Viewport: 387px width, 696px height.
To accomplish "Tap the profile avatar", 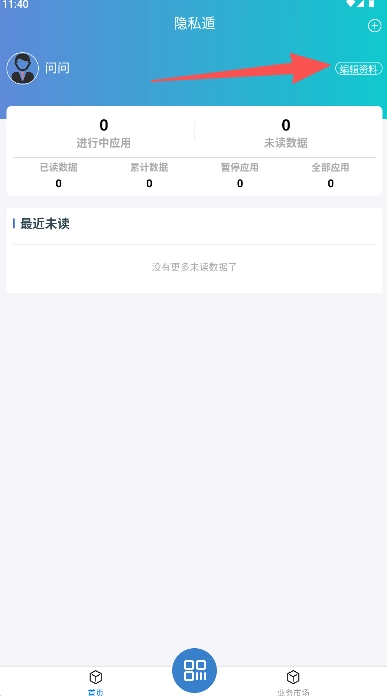I will [22, 68].
